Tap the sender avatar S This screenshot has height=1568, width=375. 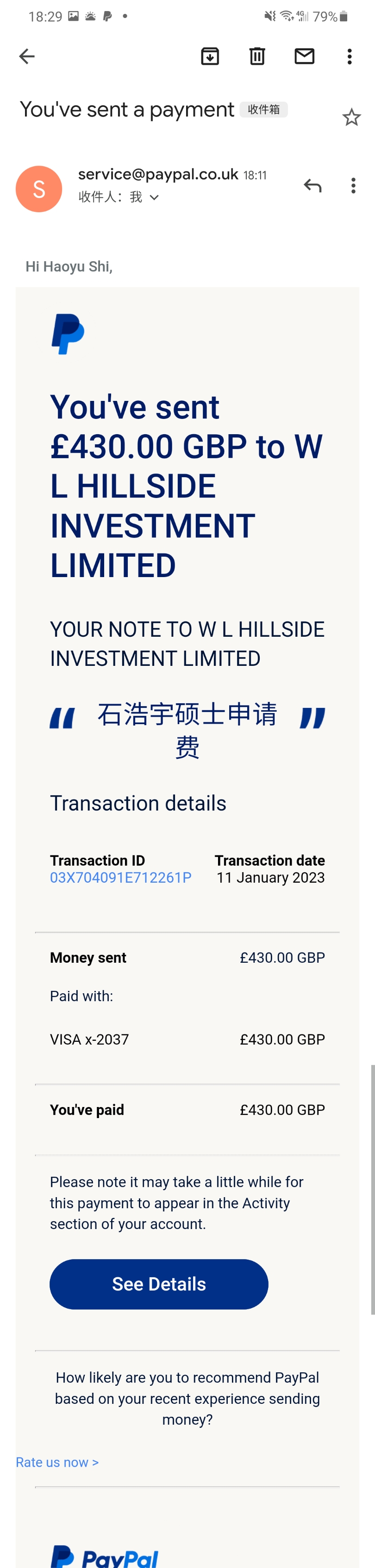point(39,189)
